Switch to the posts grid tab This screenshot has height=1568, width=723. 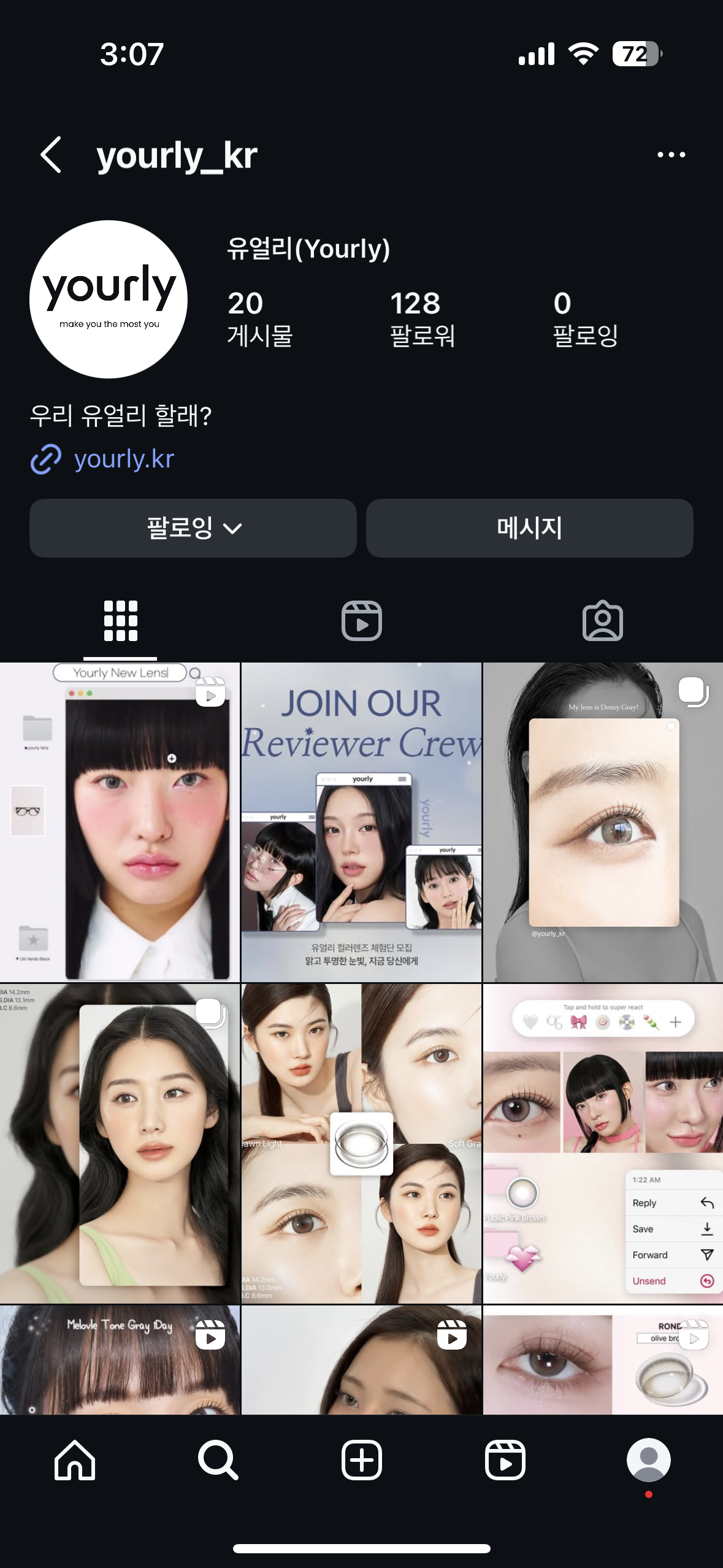120,621
